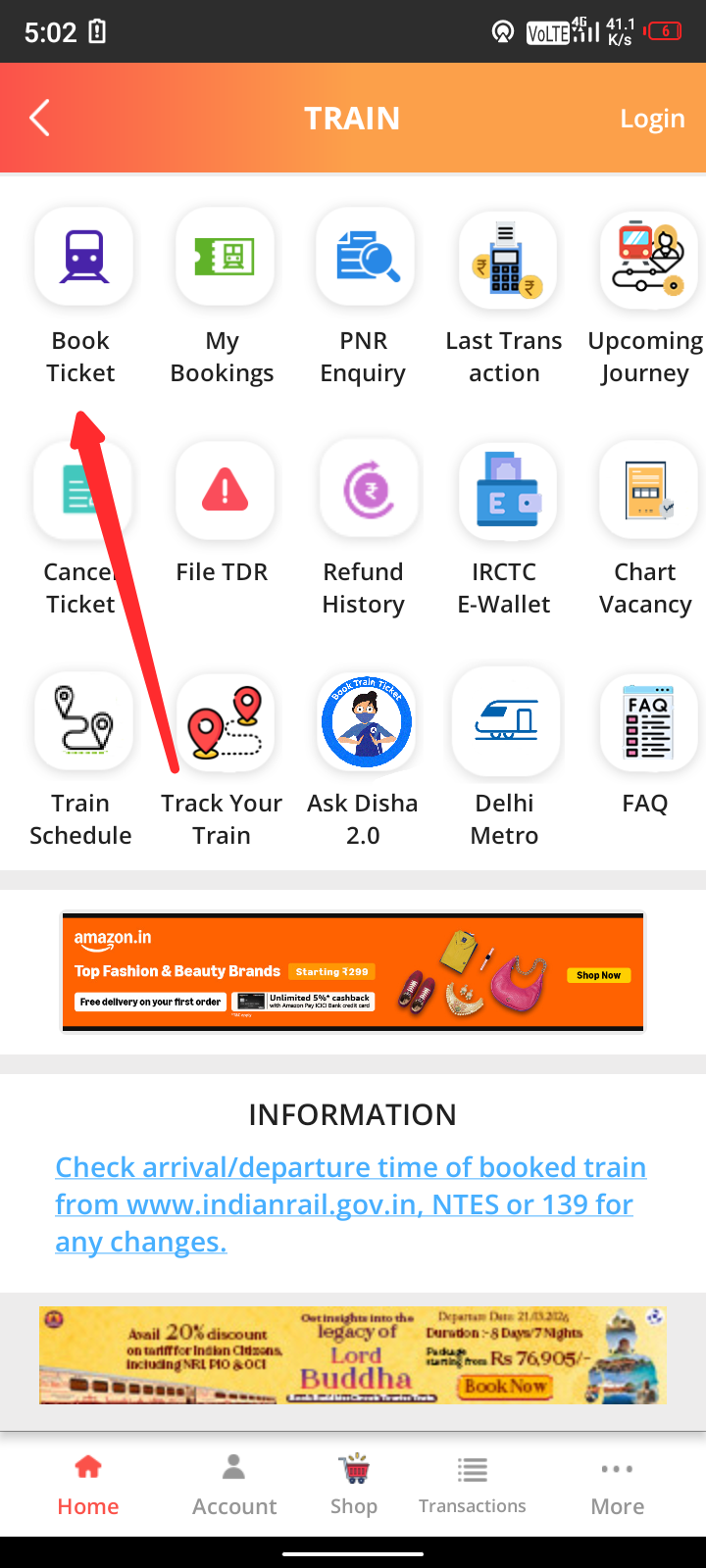Screen dimensions: 706x1568
Task: Open the More tab
Action: [617, 1485]
